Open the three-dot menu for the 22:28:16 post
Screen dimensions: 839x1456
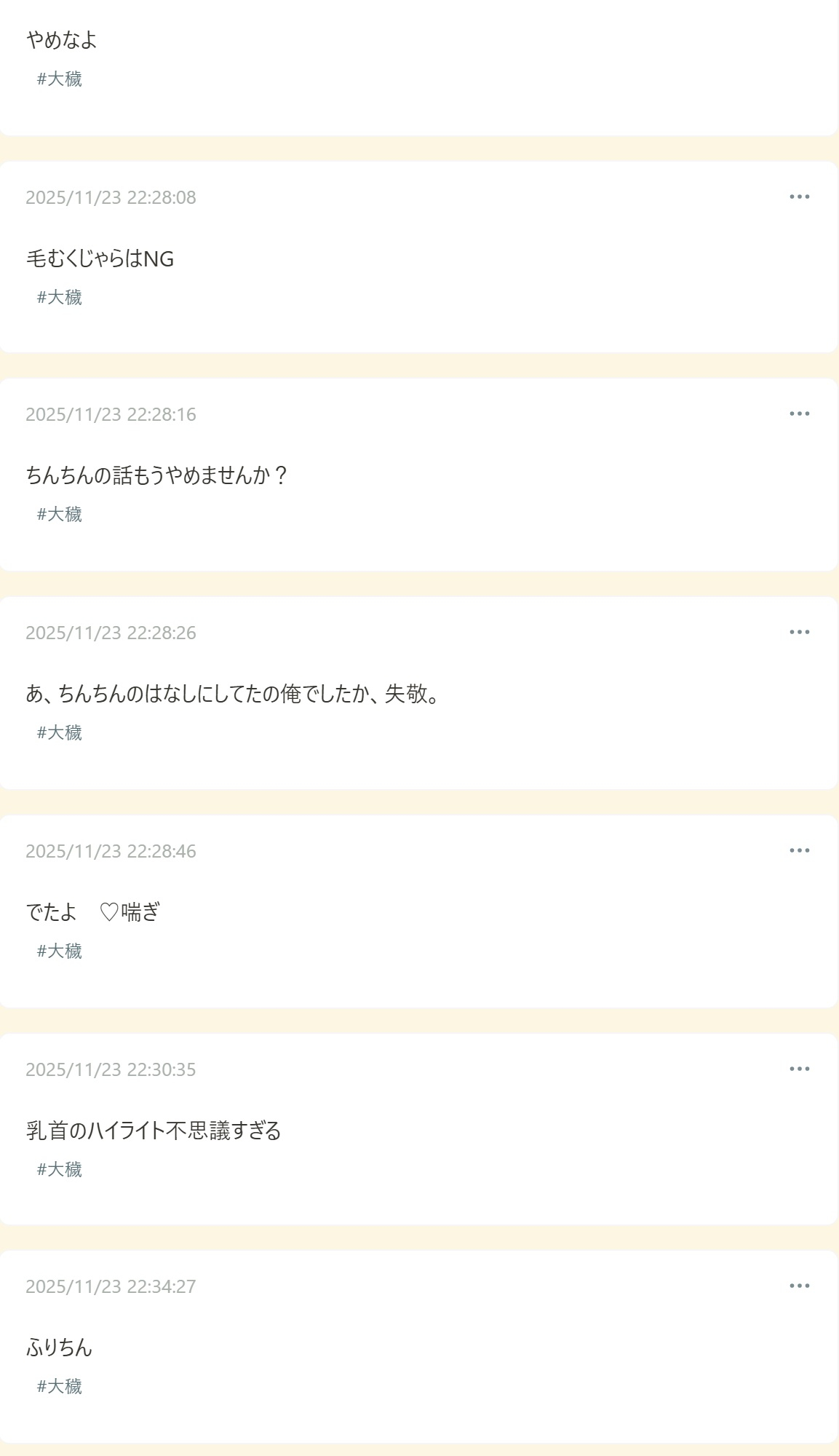coord(799,414)
